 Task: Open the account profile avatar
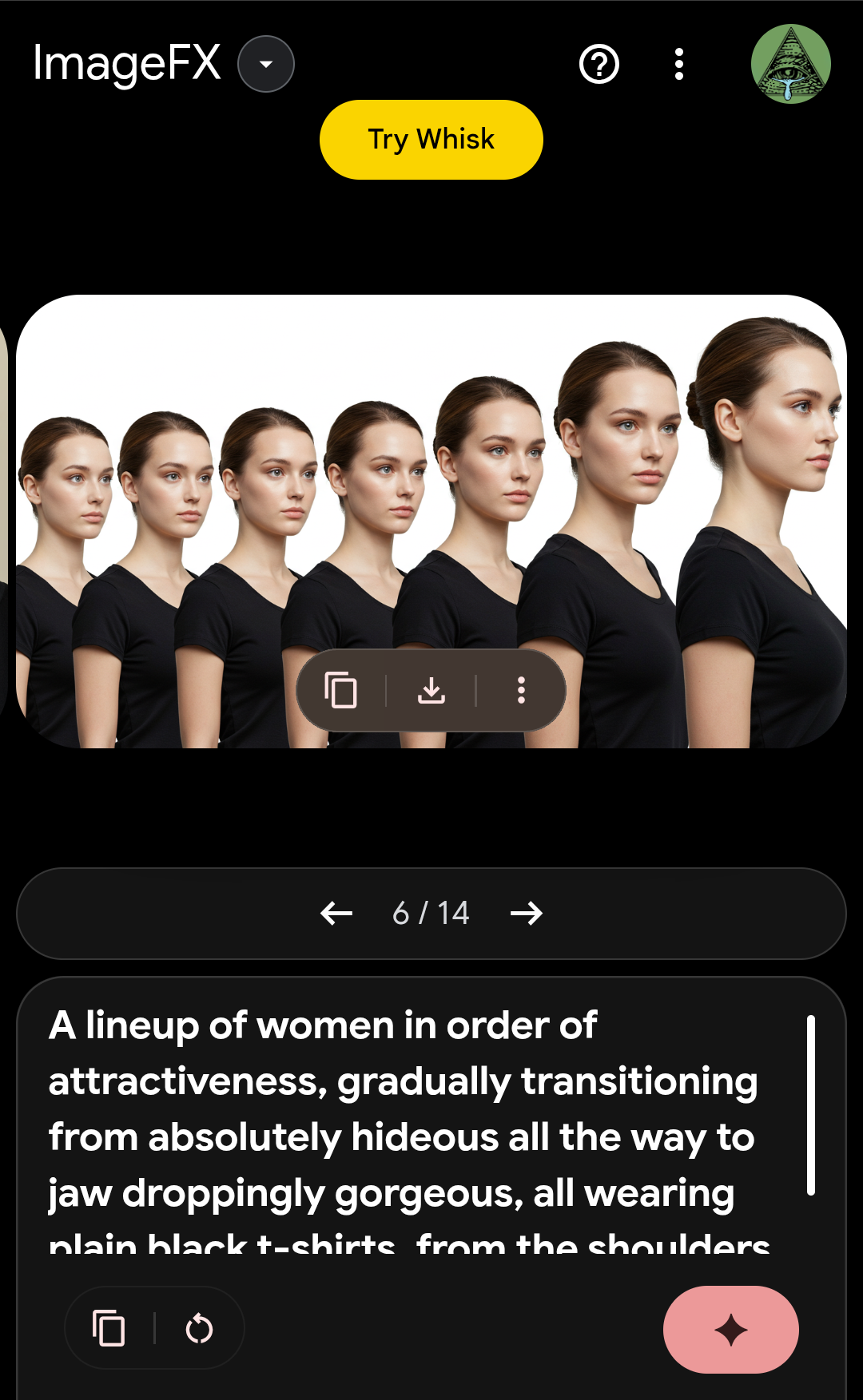coord(790,64)
